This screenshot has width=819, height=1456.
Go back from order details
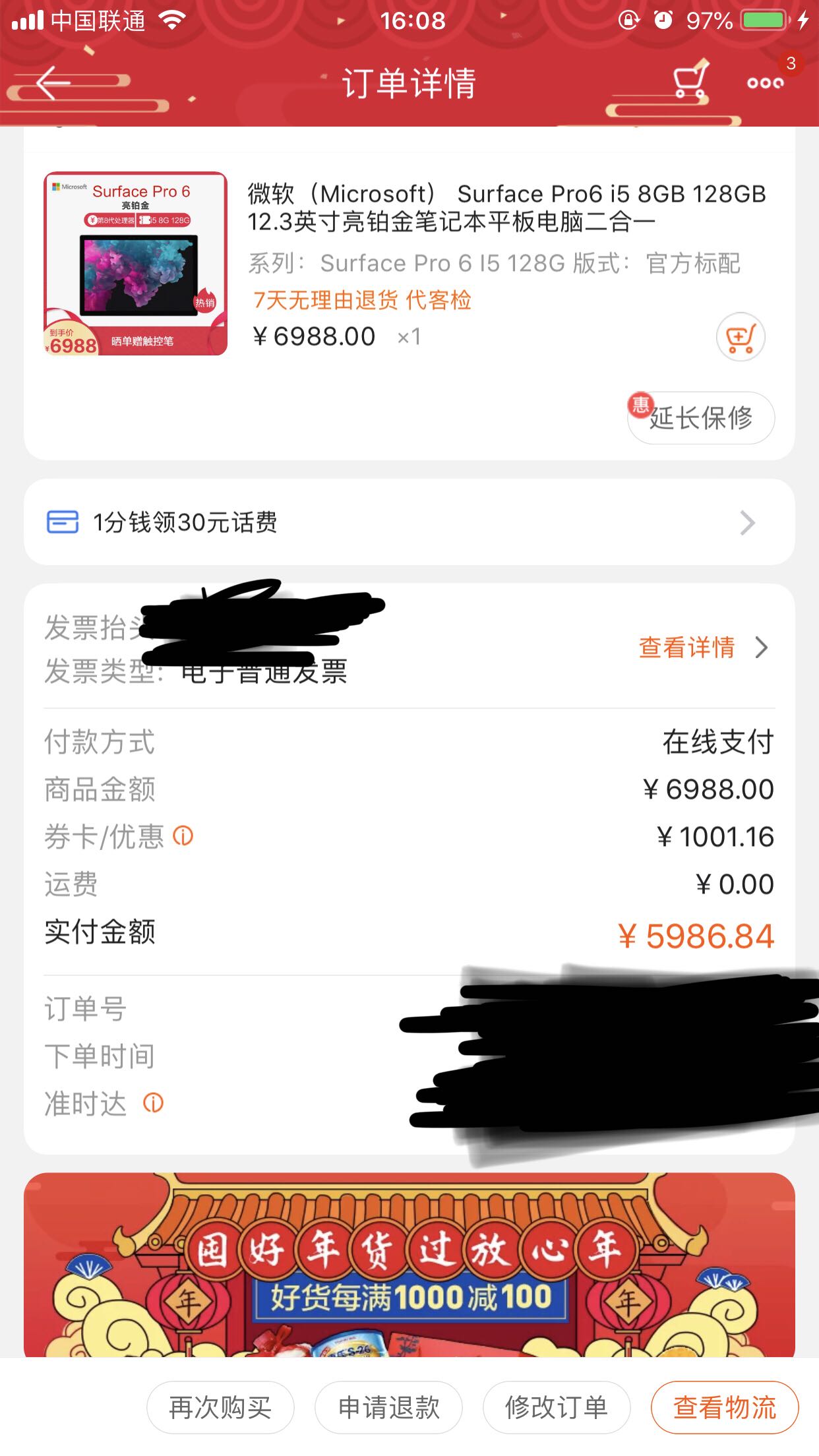[x=53, y=83]
